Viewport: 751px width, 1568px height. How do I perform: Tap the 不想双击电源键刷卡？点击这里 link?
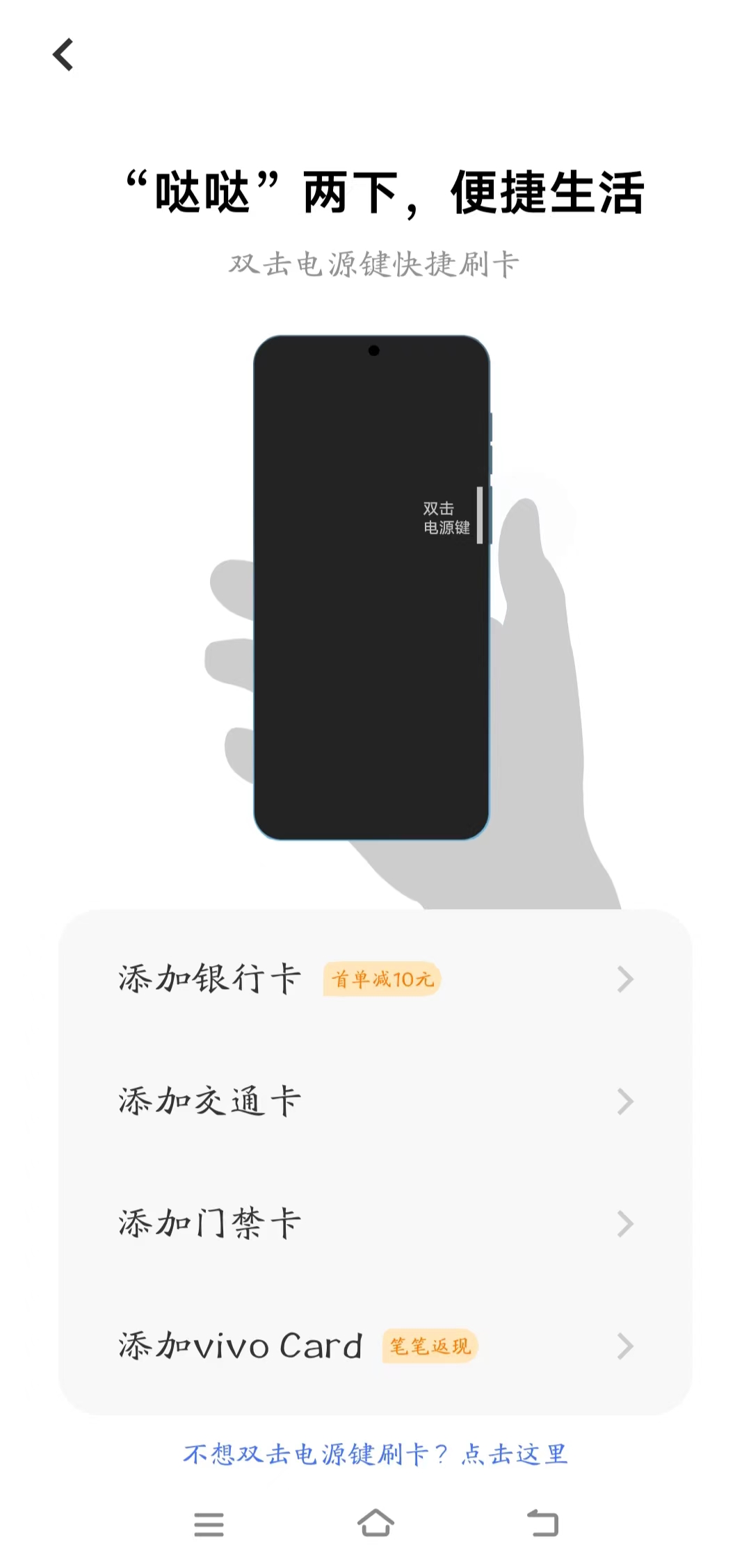pos(375,1455)
